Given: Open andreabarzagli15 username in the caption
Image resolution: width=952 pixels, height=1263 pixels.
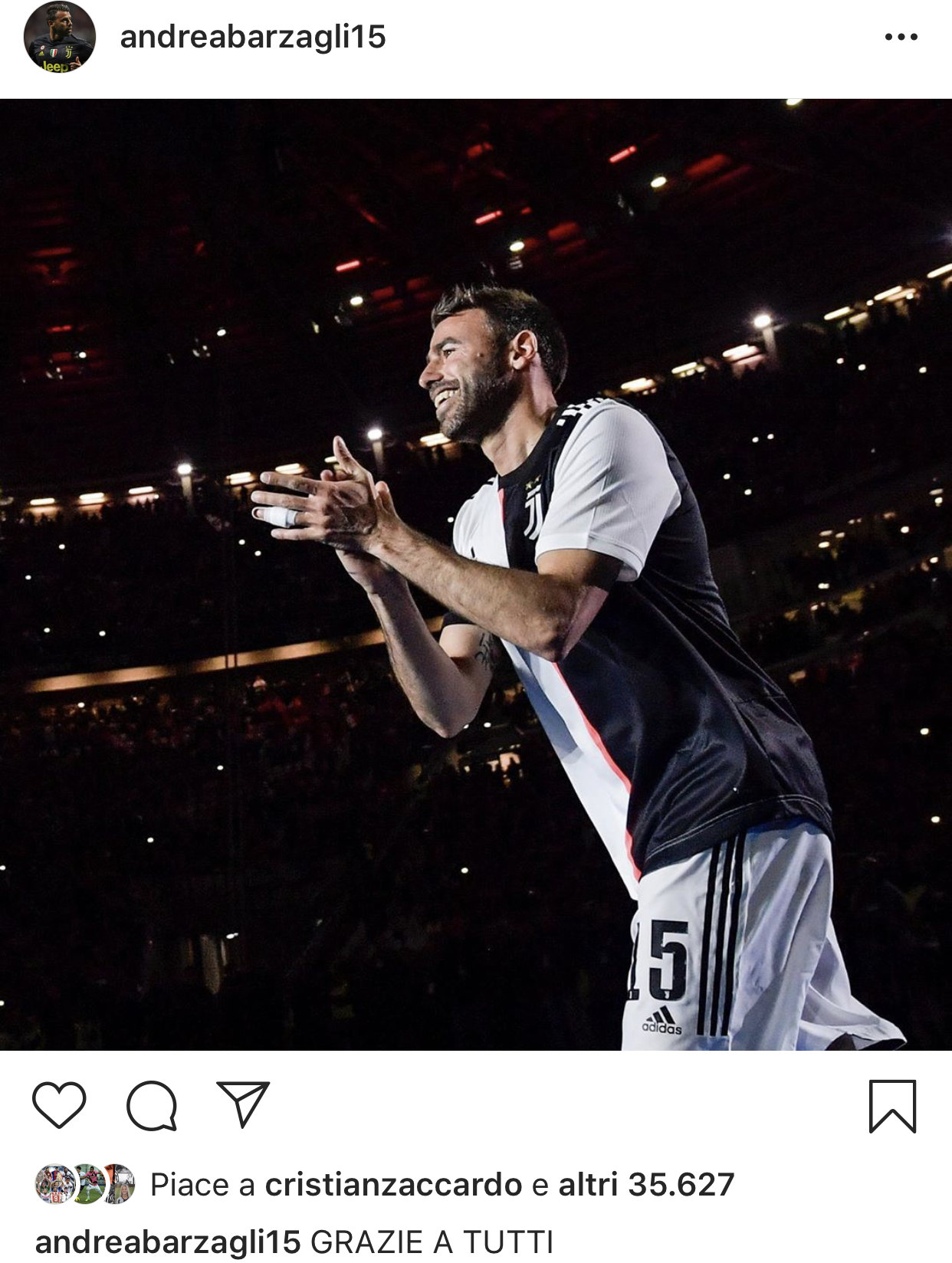Looking at the screenshot, I should (x=168, y=1242).
